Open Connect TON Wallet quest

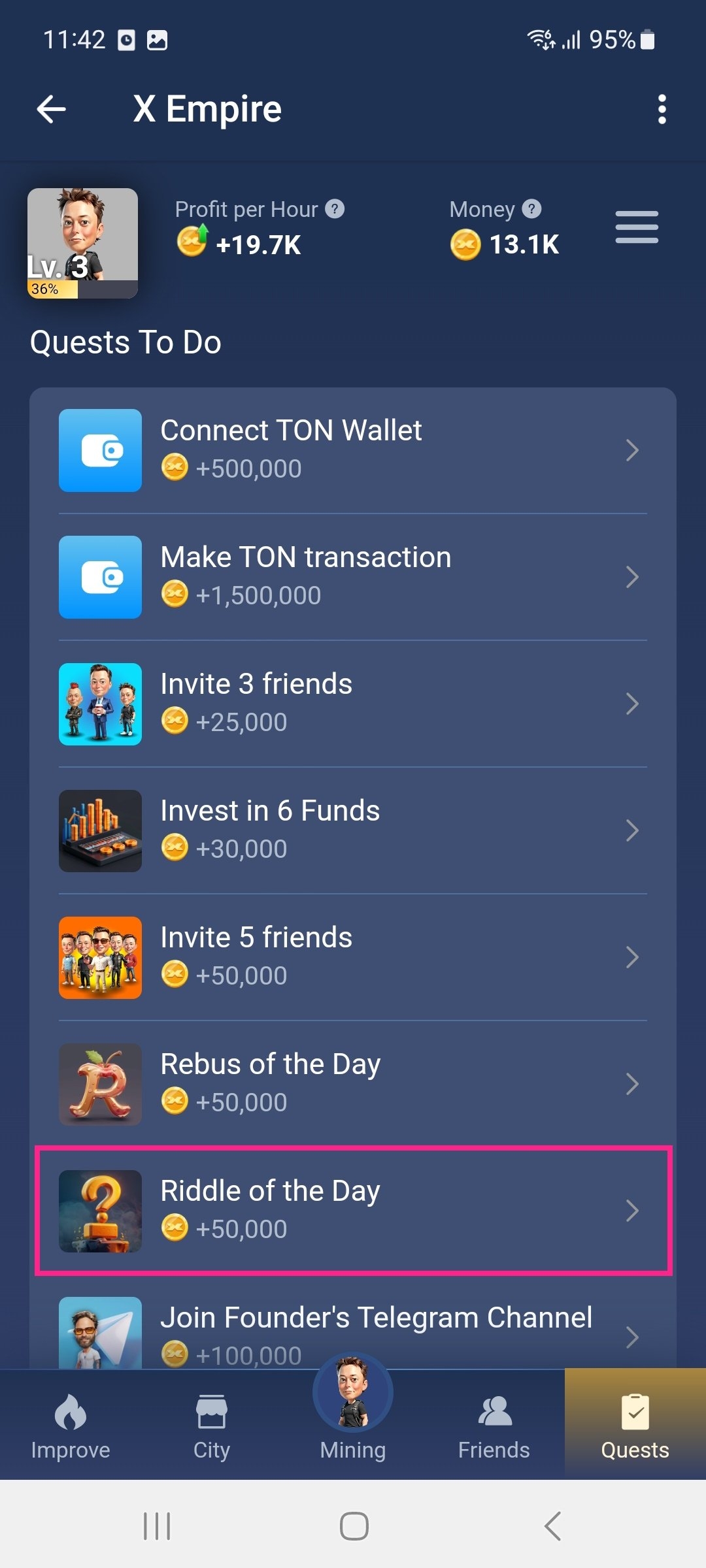pos(353,450)
